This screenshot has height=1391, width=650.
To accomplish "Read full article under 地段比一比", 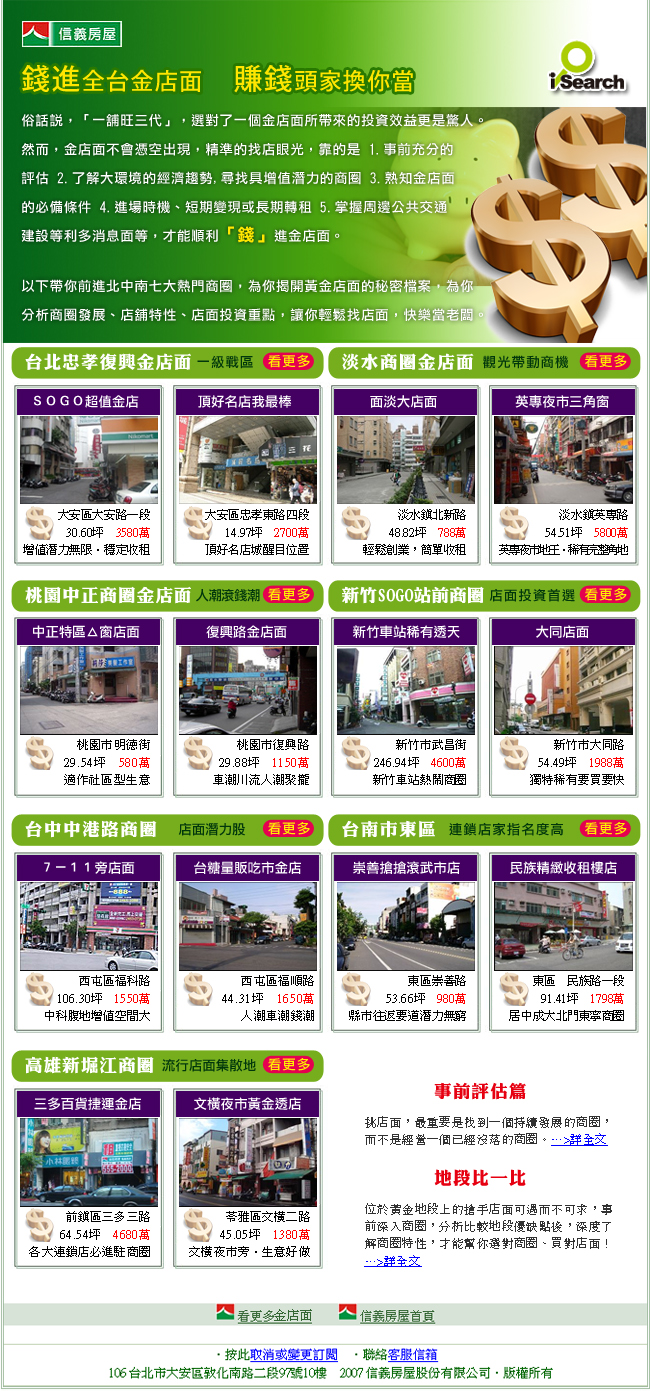I will click(393, 1260).
